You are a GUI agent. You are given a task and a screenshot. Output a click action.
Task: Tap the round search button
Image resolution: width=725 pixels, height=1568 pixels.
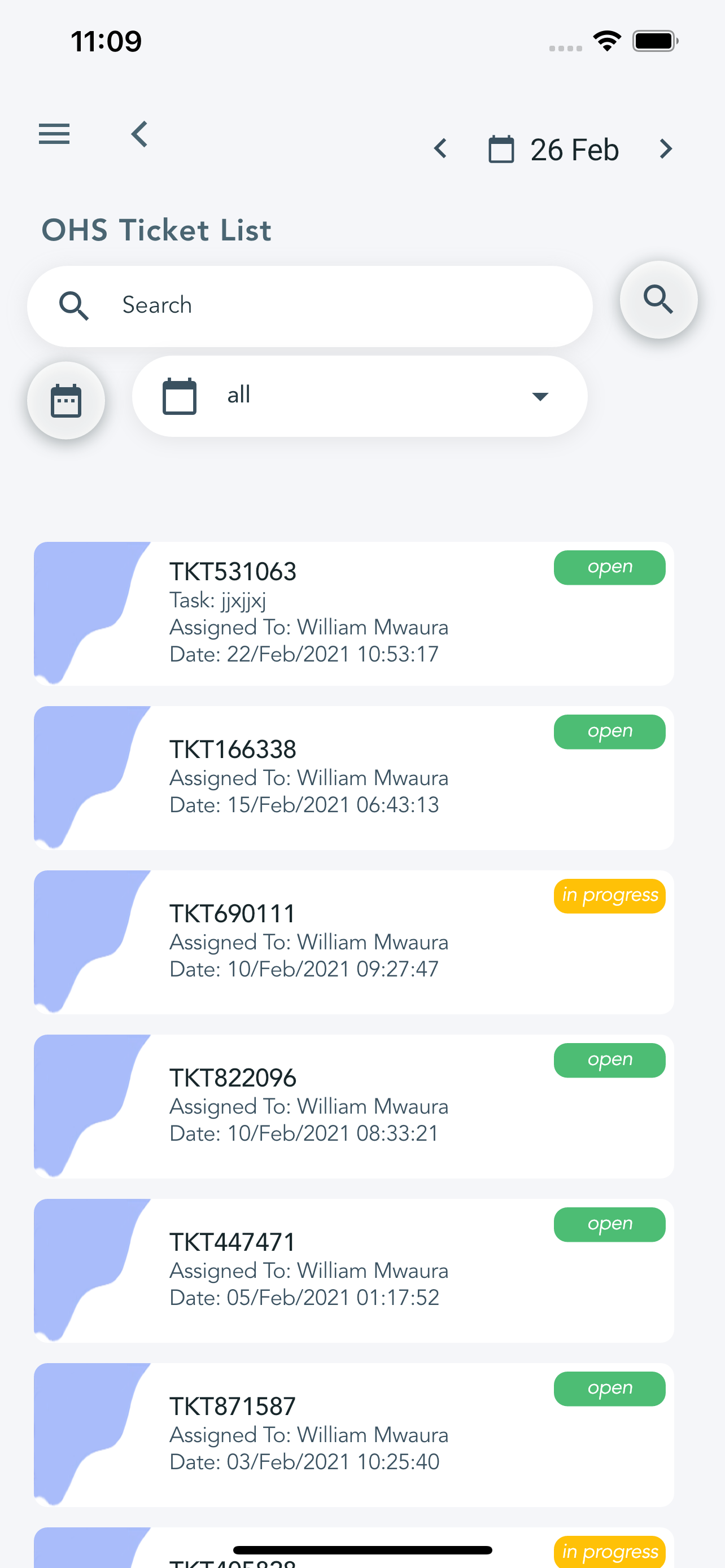pyautogui.click(x=658, y=300)
